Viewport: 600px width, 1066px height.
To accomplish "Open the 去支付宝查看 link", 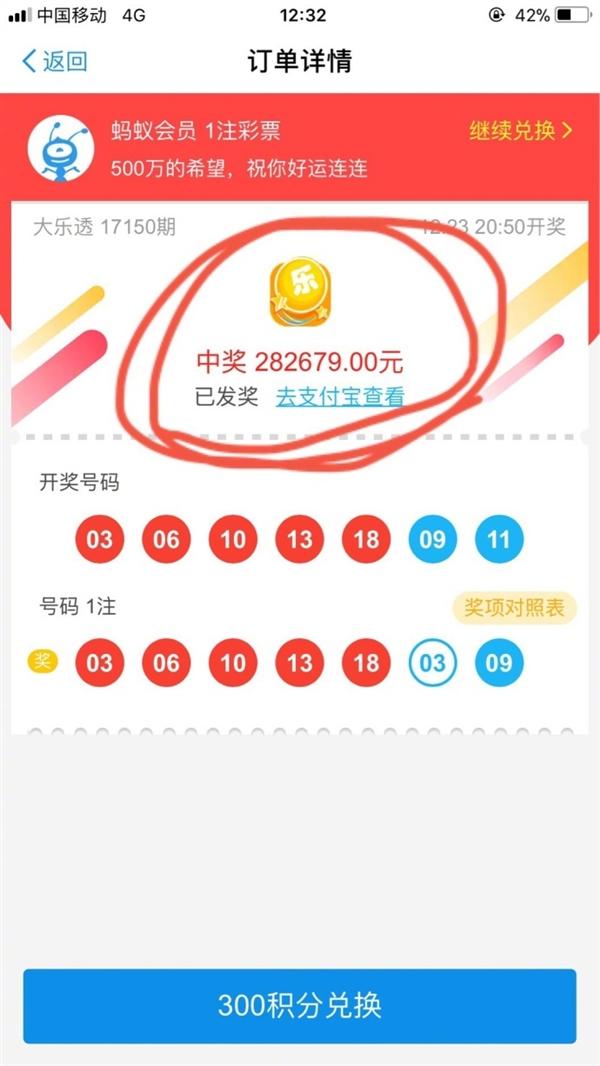I will [340, 396].
